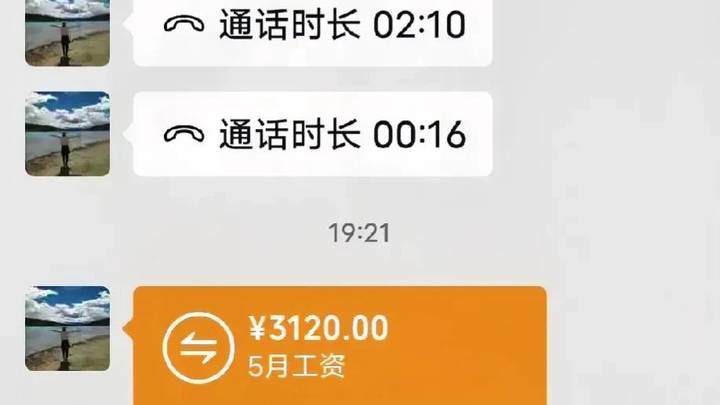The height and width of the screenshot is (405, 720).
Task: Open contact avatar beside the ¥3120.00 transfer
Action: (x=67, y=329)
